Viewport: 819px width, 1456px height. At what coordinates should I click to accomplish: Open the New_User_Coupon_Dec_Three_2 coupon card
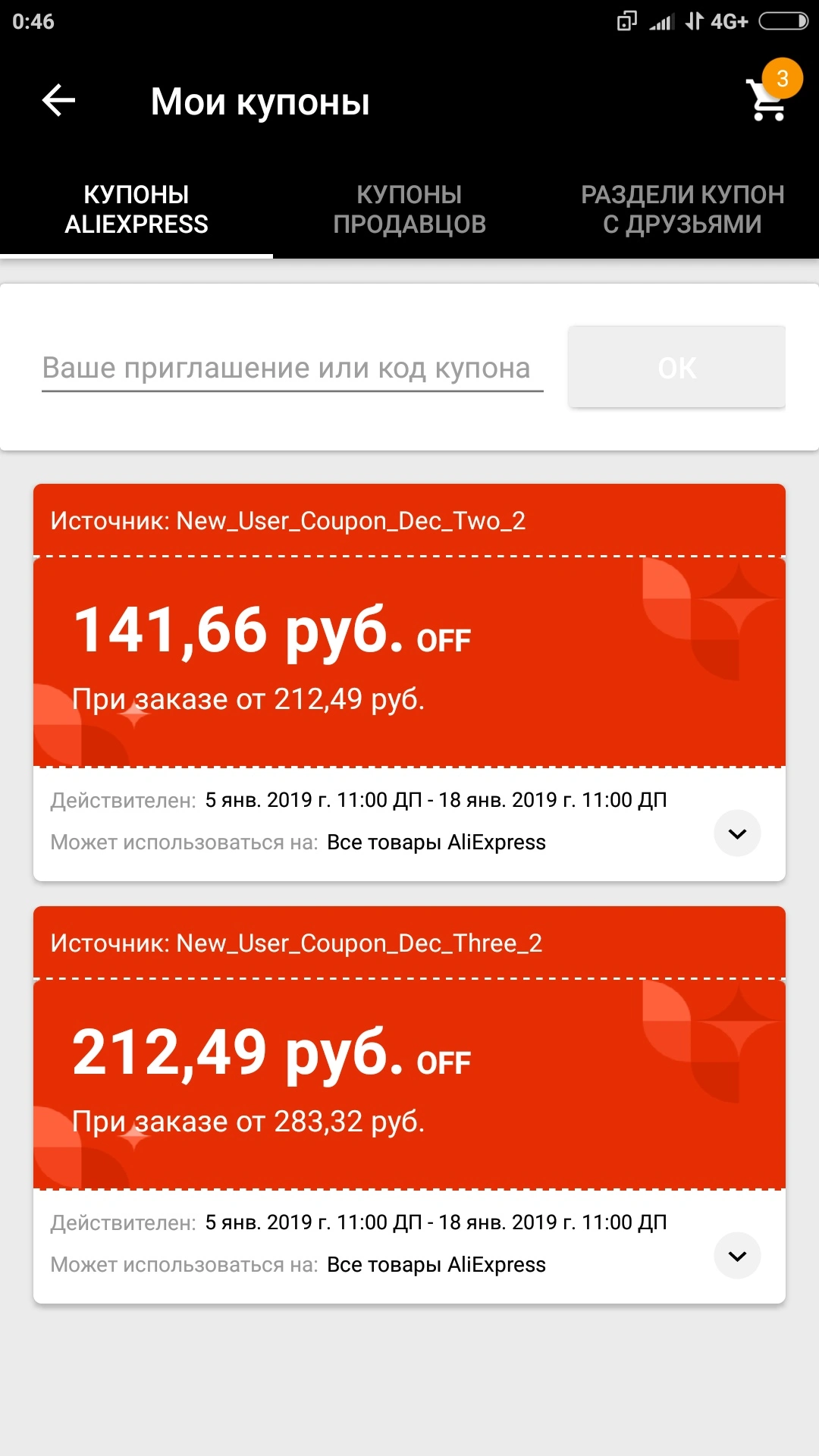click(x=409, y=1105)
